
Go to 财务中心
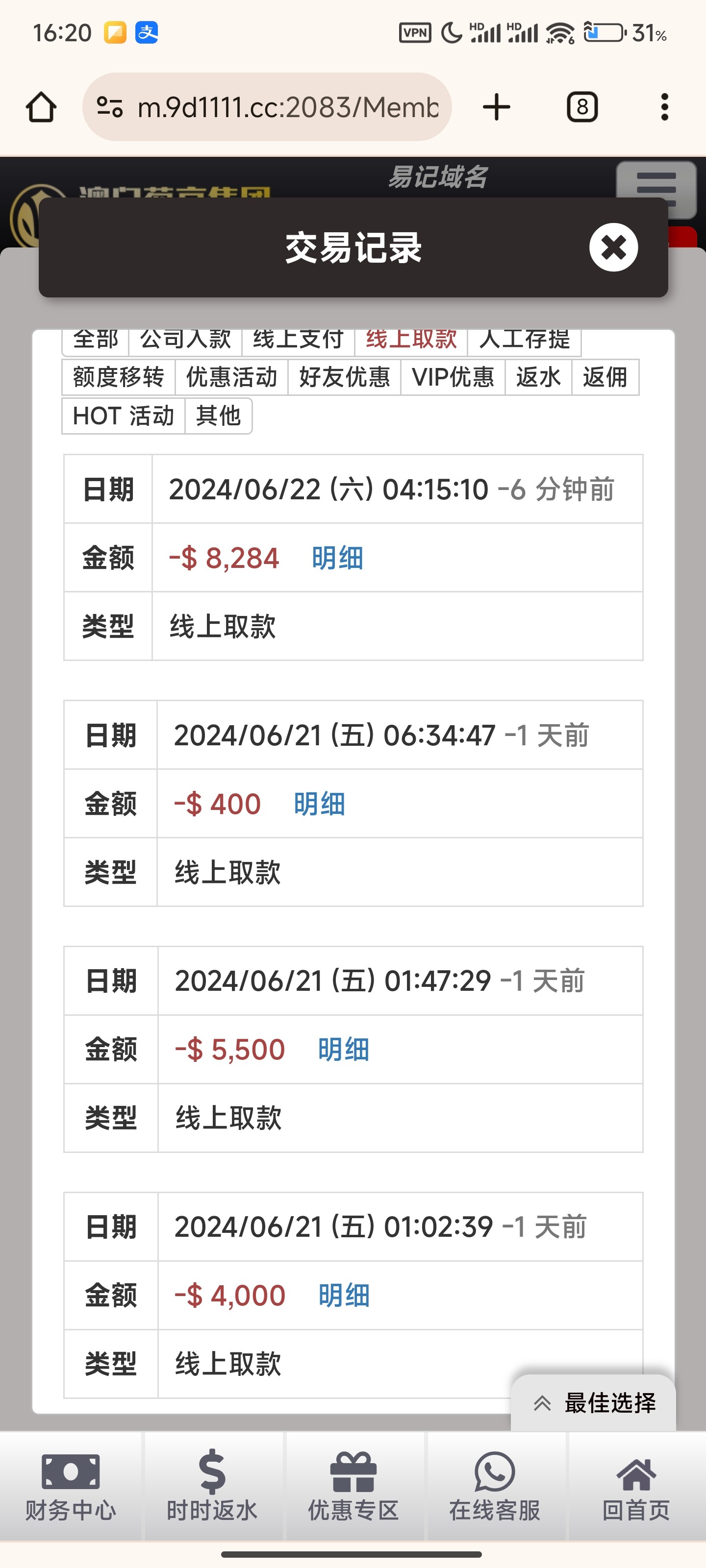(x=71, y=1485)
